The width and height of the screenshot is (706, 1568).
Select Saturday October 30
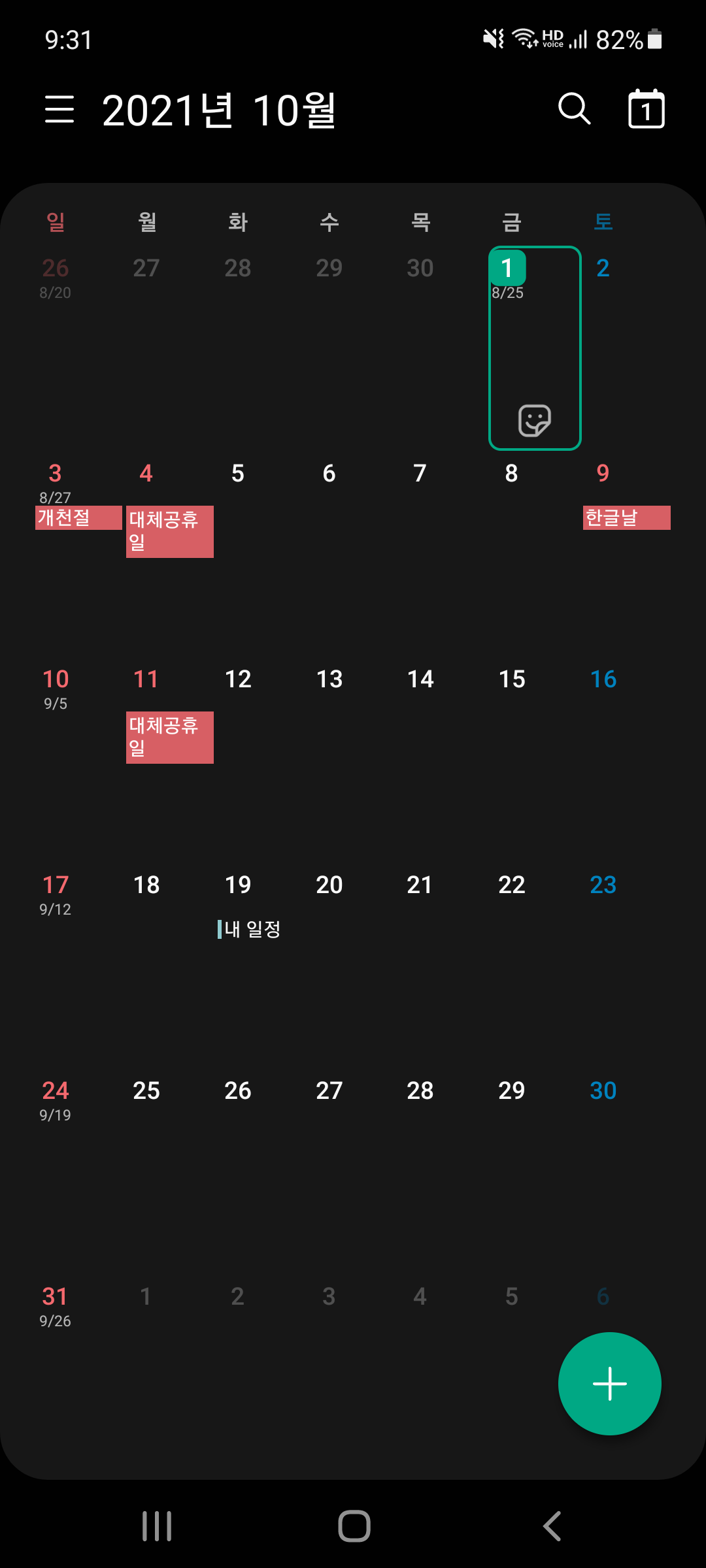point(603,1090)
